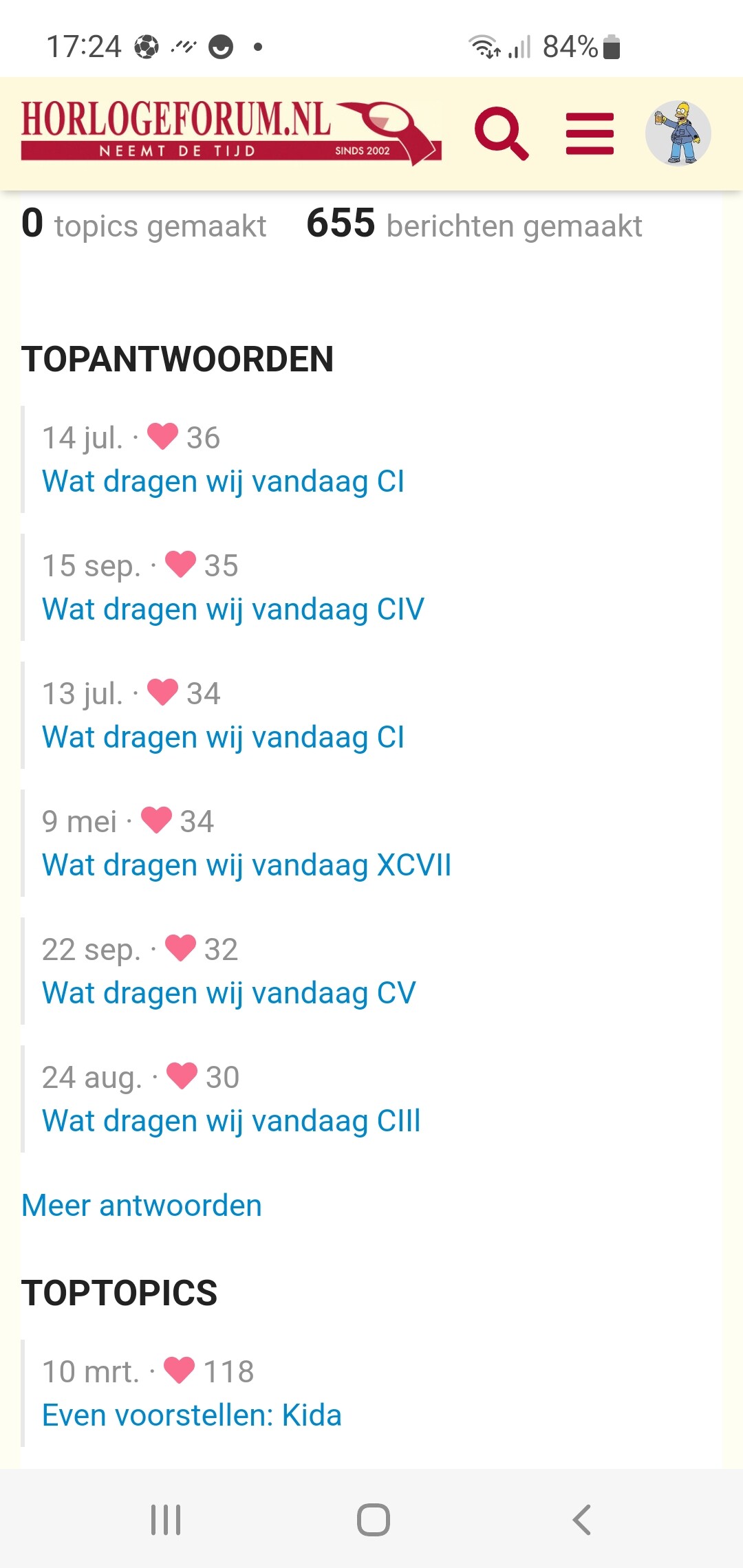Open the 13 jul. Wat dragen wij vandaag CI reply

[x=223, y=737]
